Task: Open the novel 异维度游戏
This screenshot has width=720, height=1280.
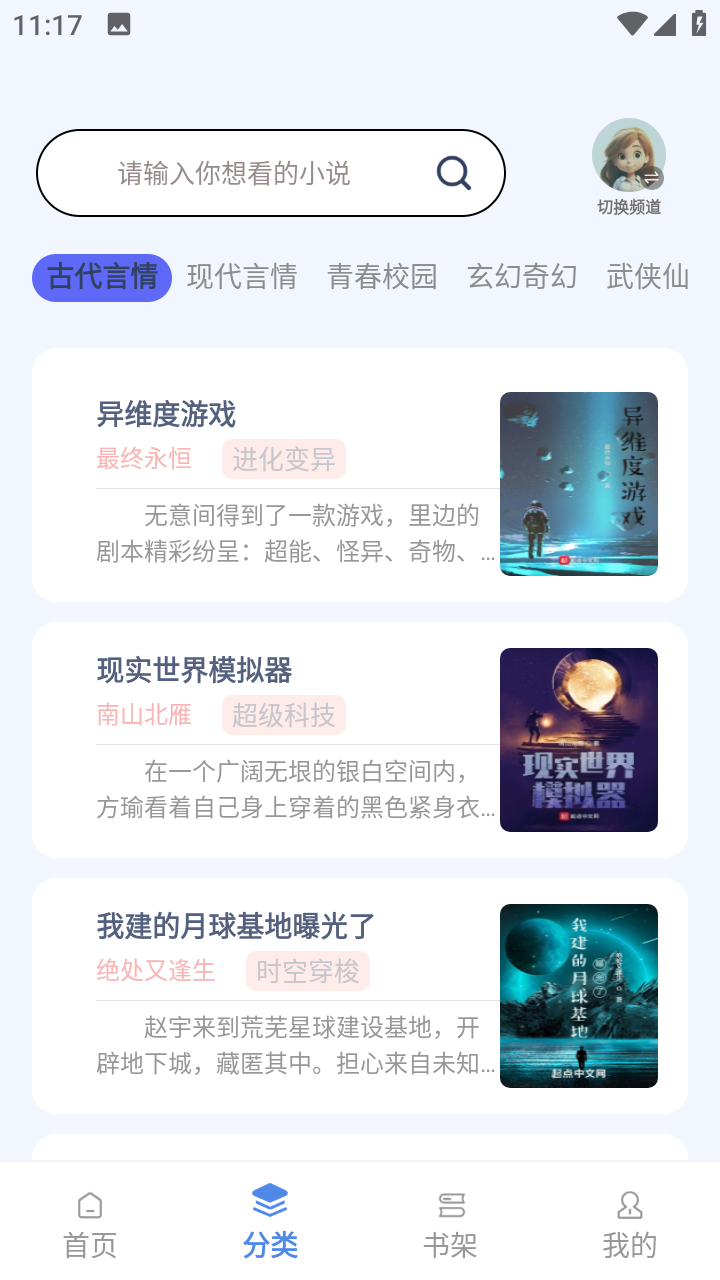Action: click(360, 475)
